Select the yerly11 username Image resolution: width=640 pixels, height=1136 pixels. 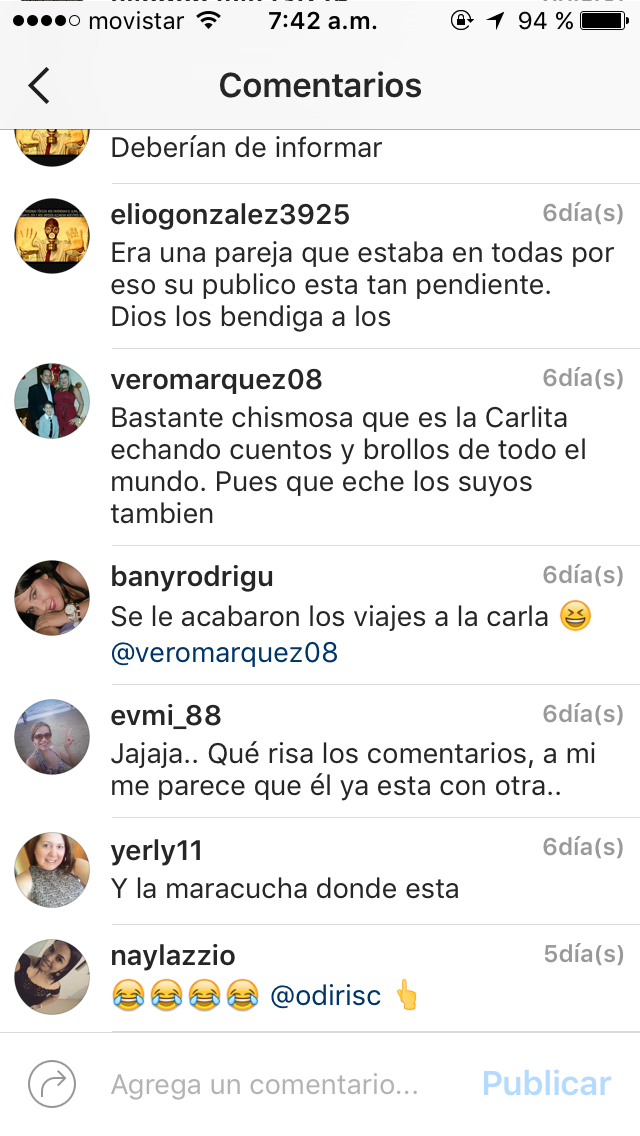(x=156, y=851)
